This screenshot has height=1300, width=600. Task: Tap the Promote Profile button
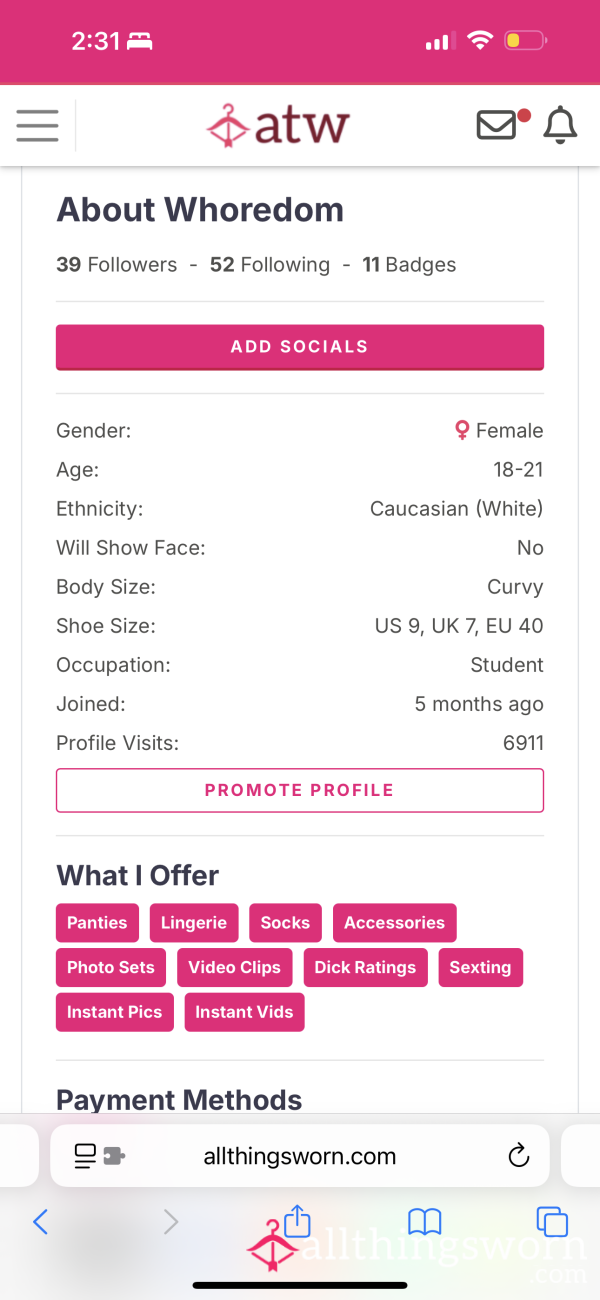300,790
